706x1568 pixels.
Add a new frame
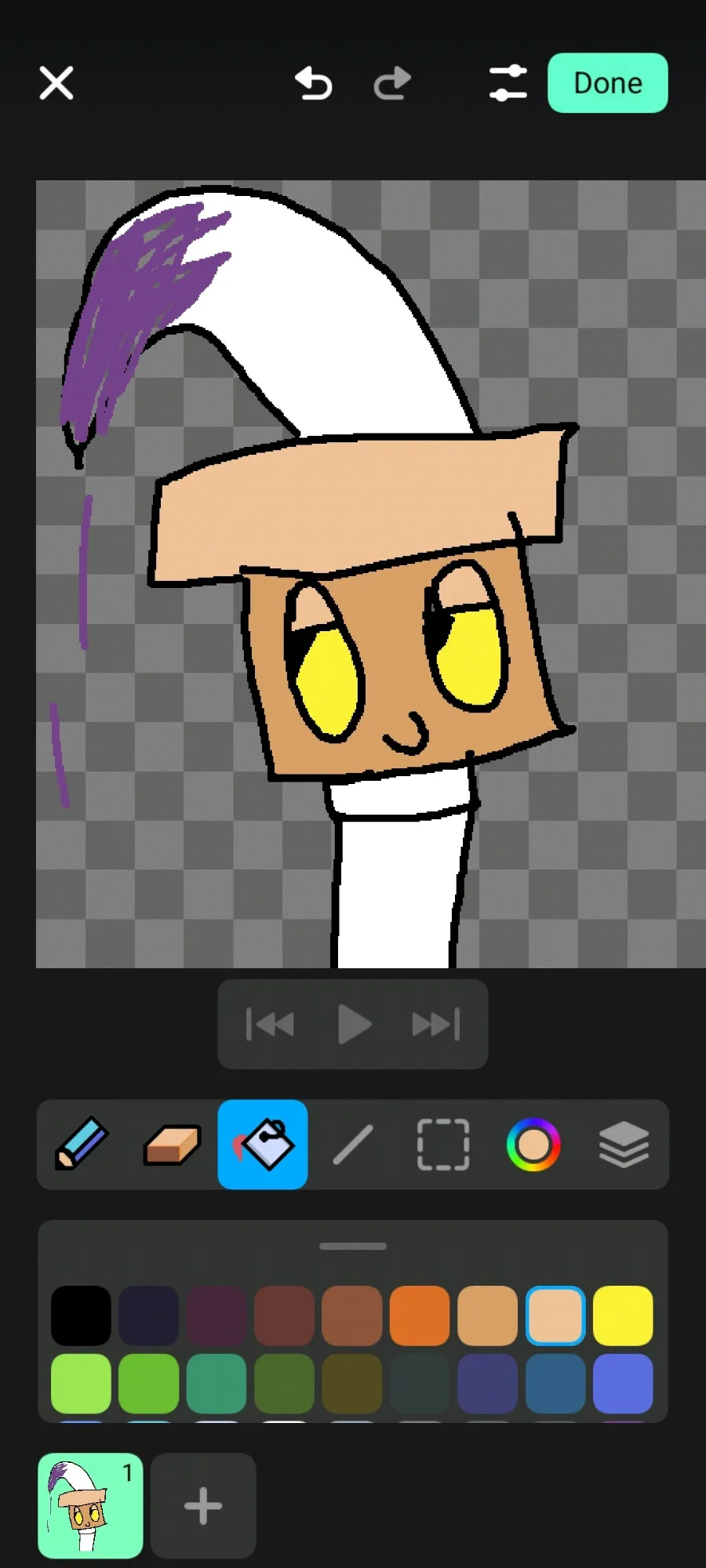[x=203, y=1505]
